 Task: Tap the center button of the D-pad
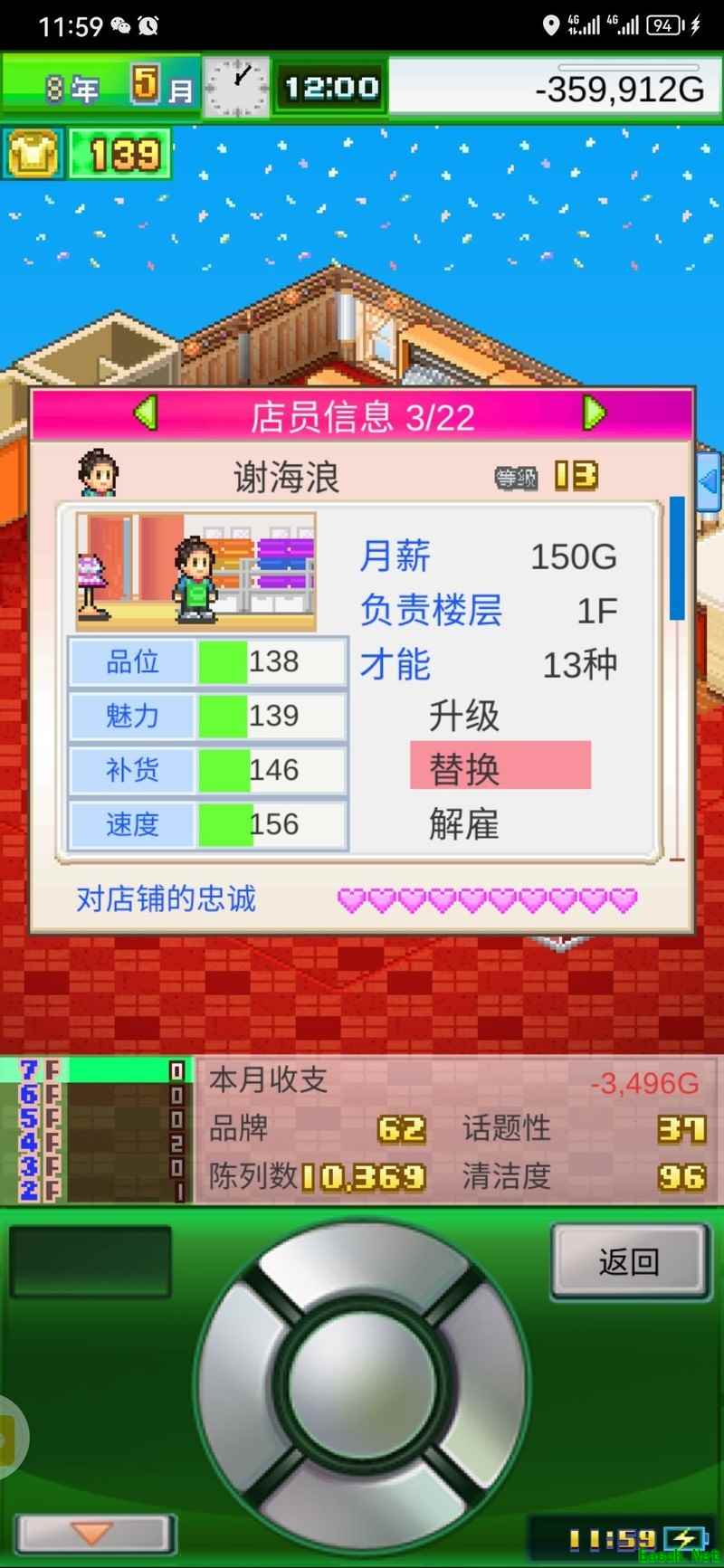click(362, 1383)
